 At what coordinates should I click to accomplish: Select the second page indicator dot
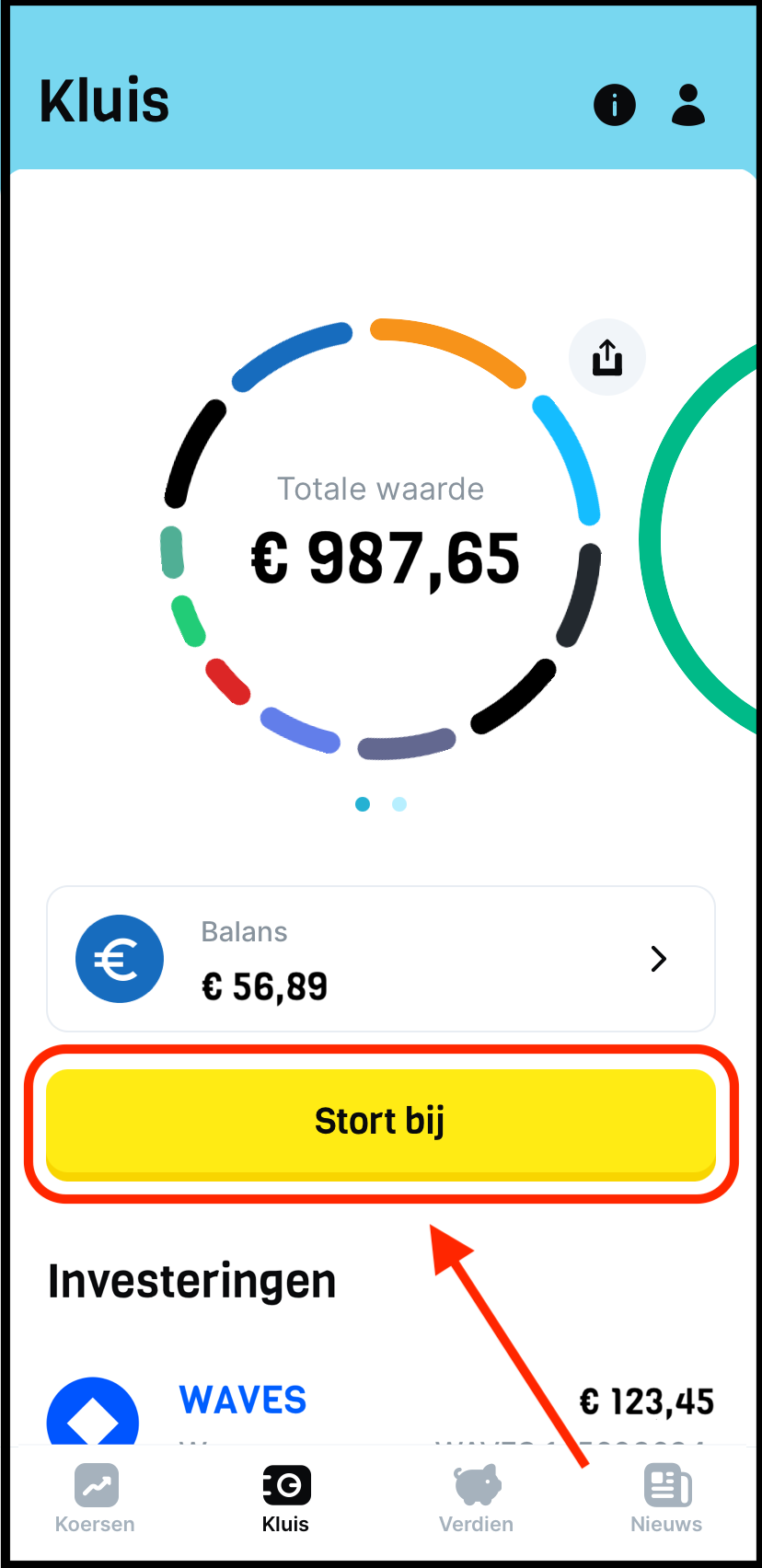(x=399, y=804)
